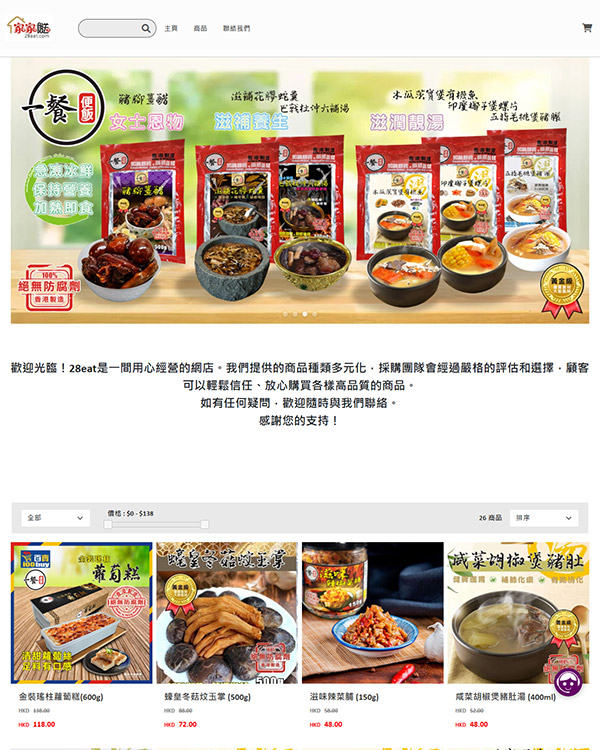Open the 主頁 nav link
Viewport: 600px width, 750px height.
pyautogui.click(x=171, y=28)
